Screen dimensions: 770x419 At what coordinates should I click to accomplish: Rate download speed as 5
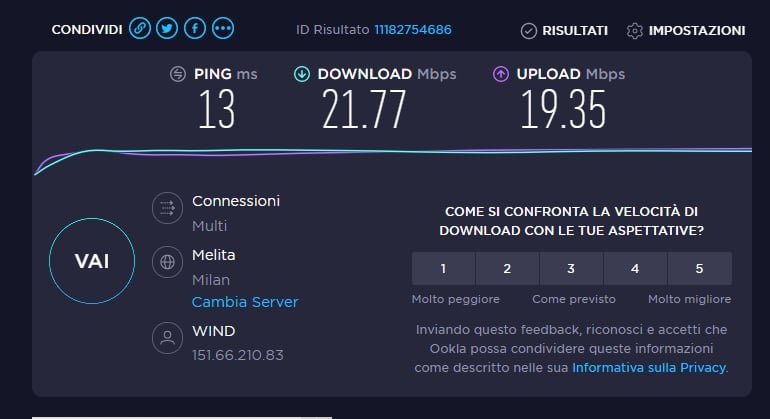(x=699, y=268)
